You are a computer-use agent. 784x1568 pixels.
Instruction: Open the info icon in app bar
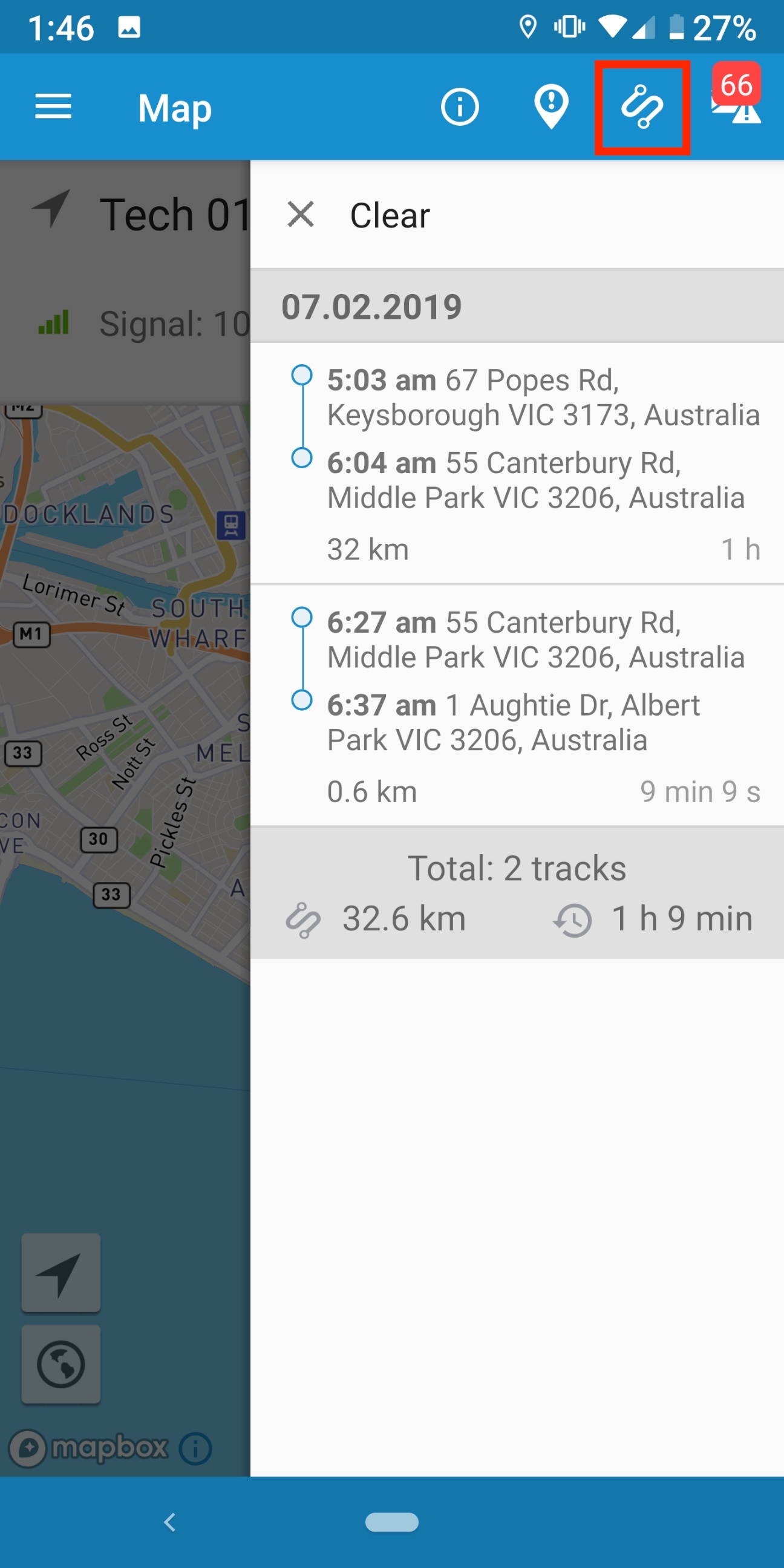460,107
